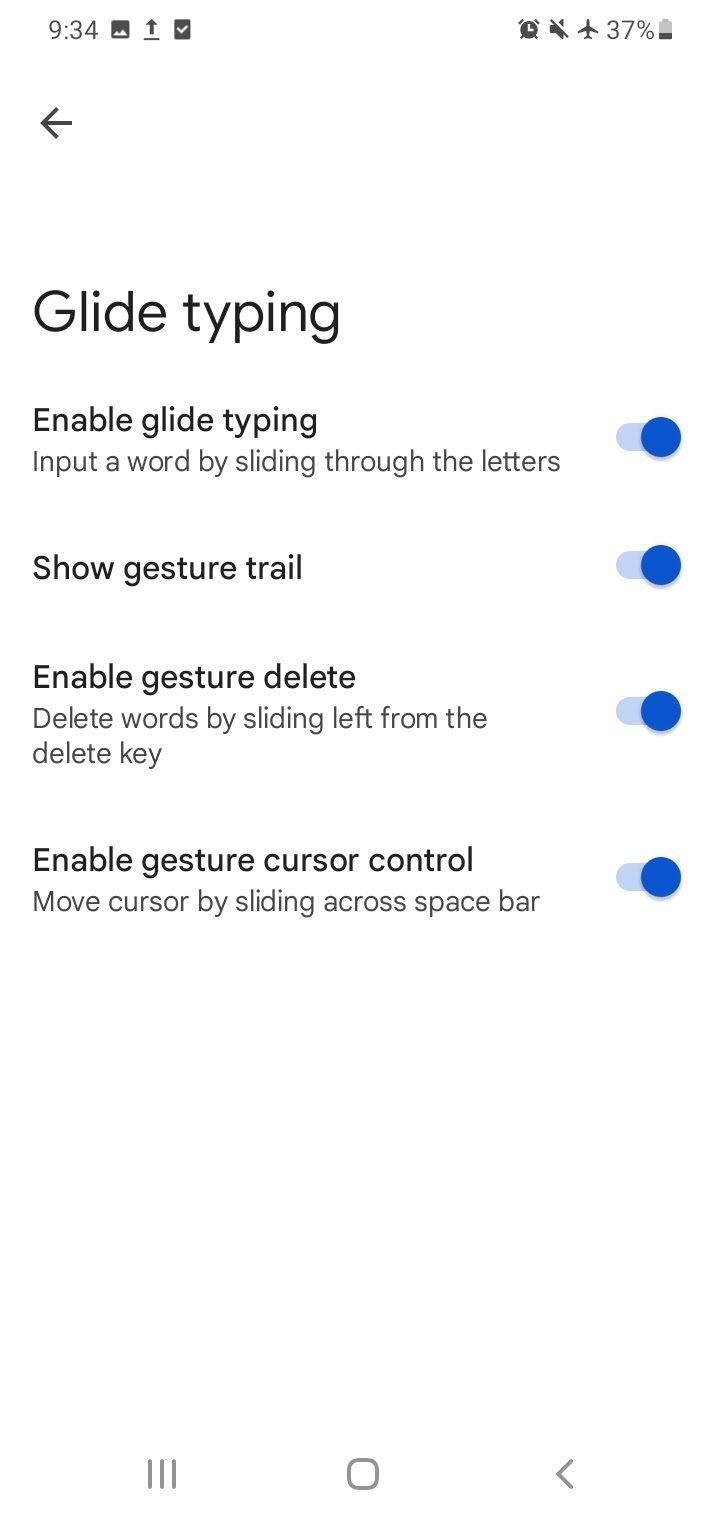Open recent apps from navigation bar
720x1520 pixels.
coord(162,1474)
